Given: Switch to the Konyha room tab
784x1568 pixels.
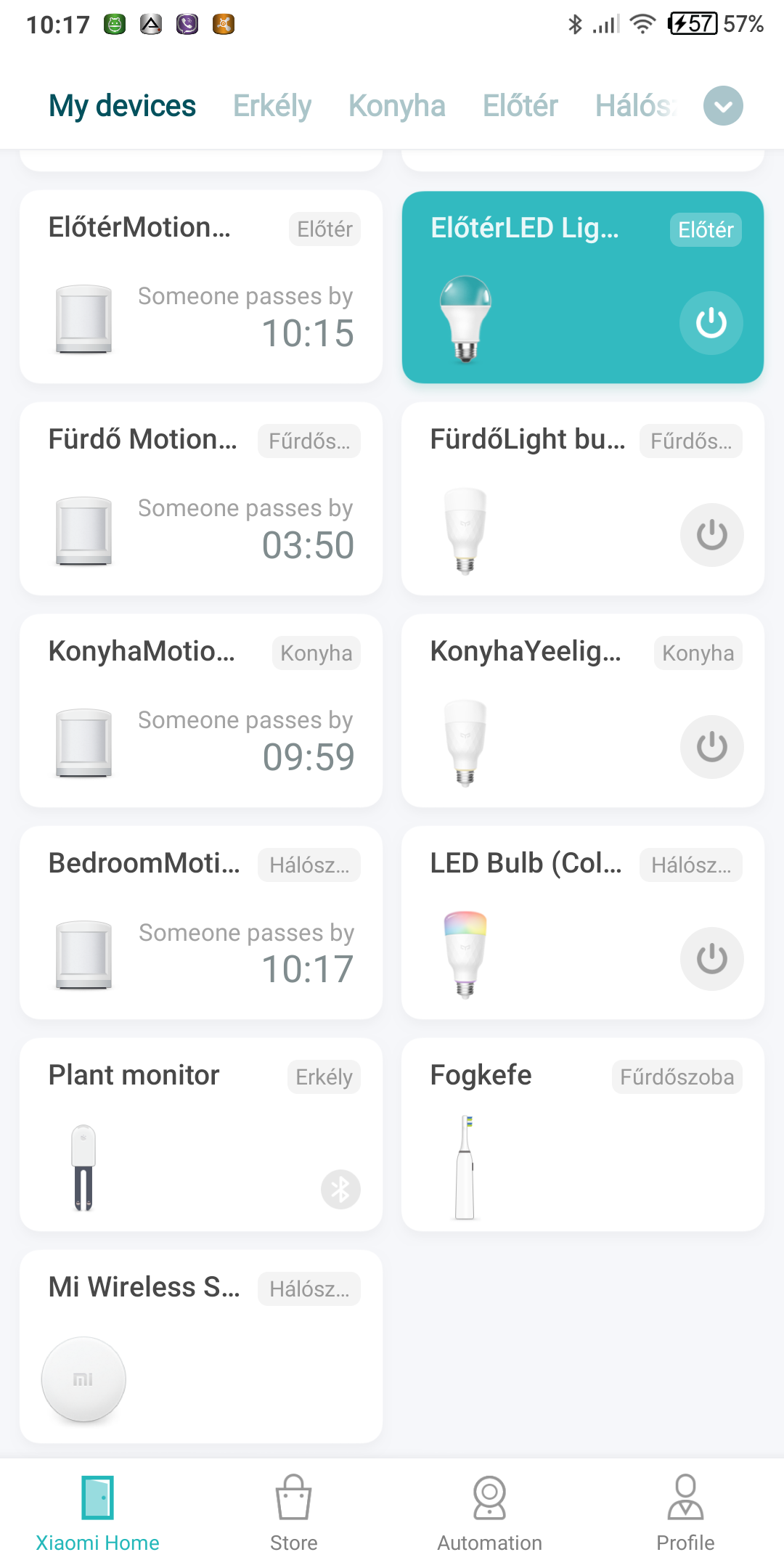Looking at the screenshot, I should pos(396,106).
